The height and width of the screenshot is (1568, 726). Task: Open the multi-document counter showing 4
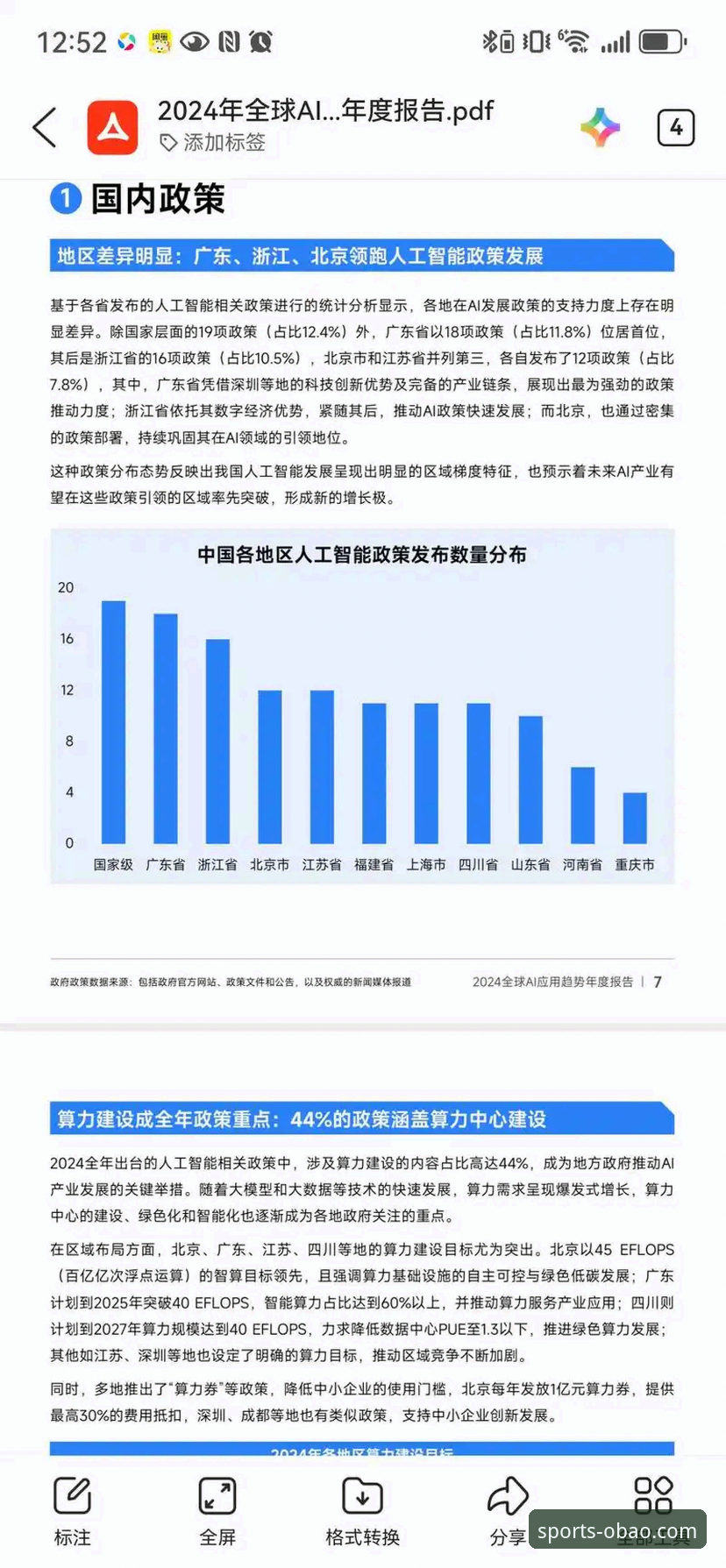(x=675, y=128)
